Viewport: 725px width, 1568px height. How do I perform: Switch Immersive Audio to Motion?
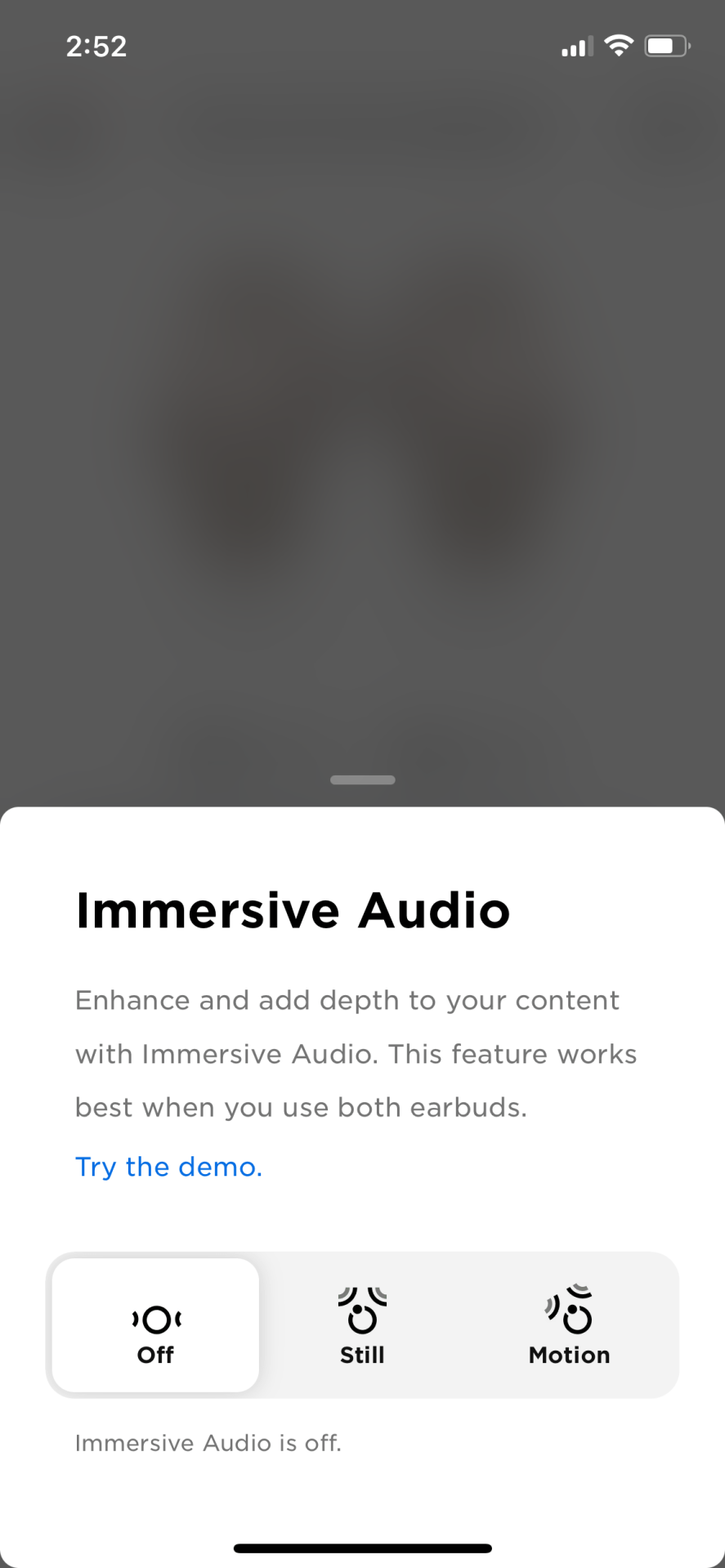[x=570, y=1325]
